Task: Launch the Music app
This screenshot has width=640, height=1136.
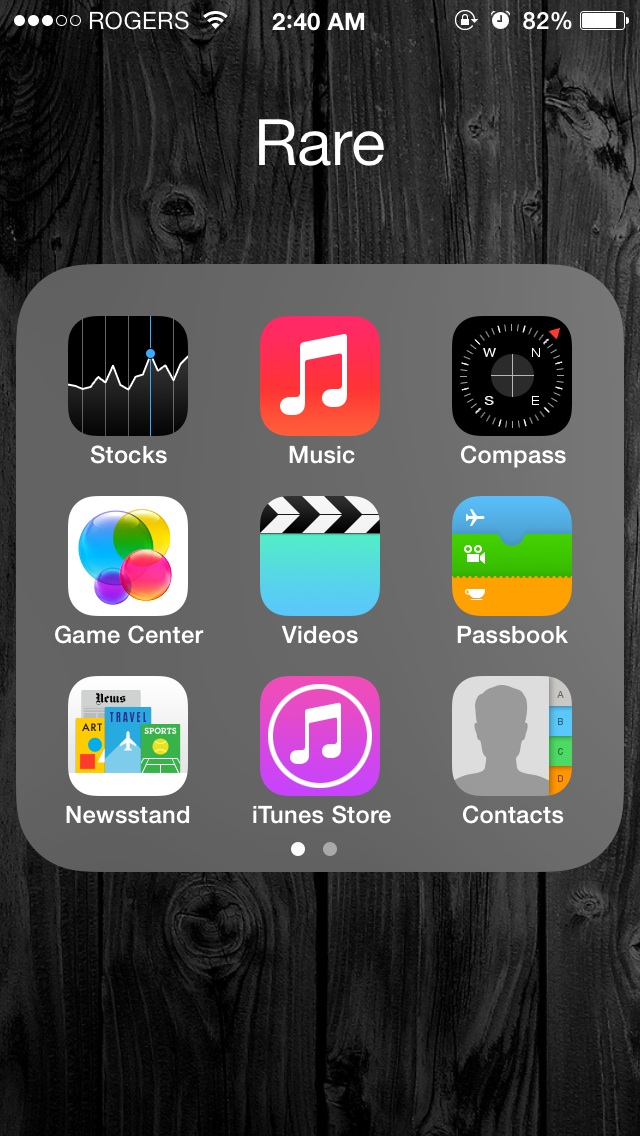Action: [320, 376]
